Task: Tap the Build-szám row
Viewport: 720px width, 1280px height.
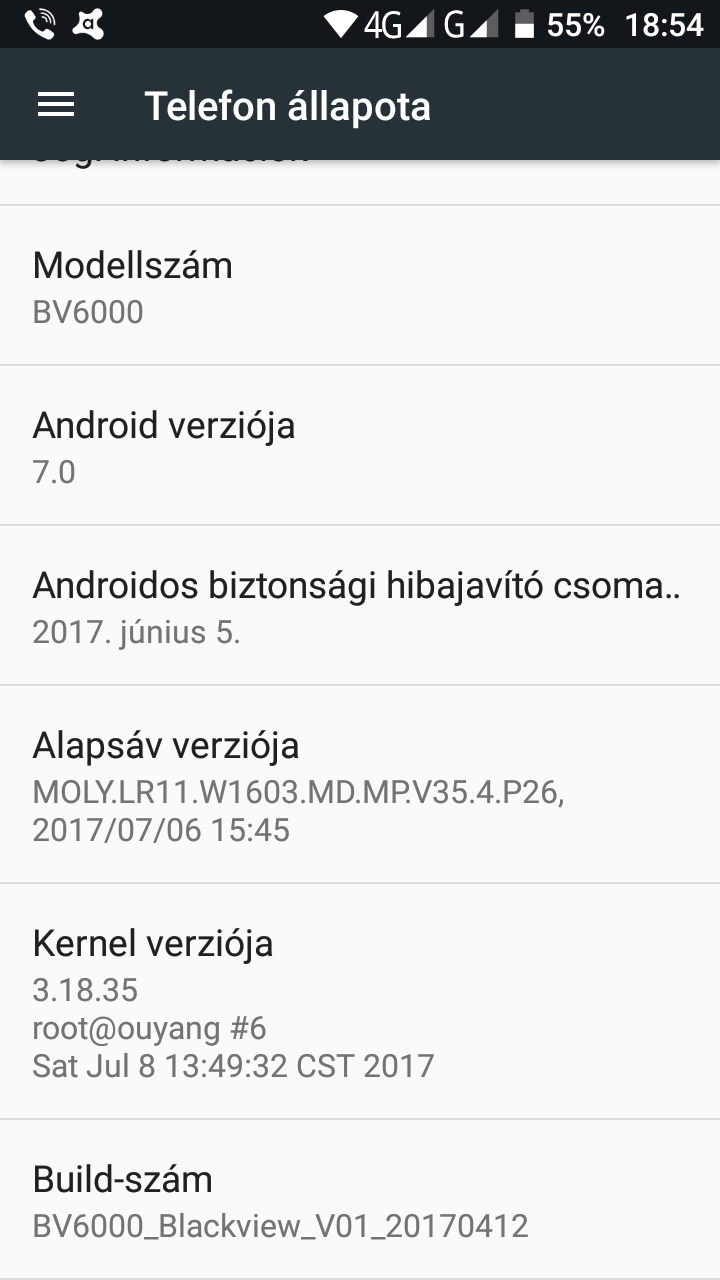Action: point(360,1200)
